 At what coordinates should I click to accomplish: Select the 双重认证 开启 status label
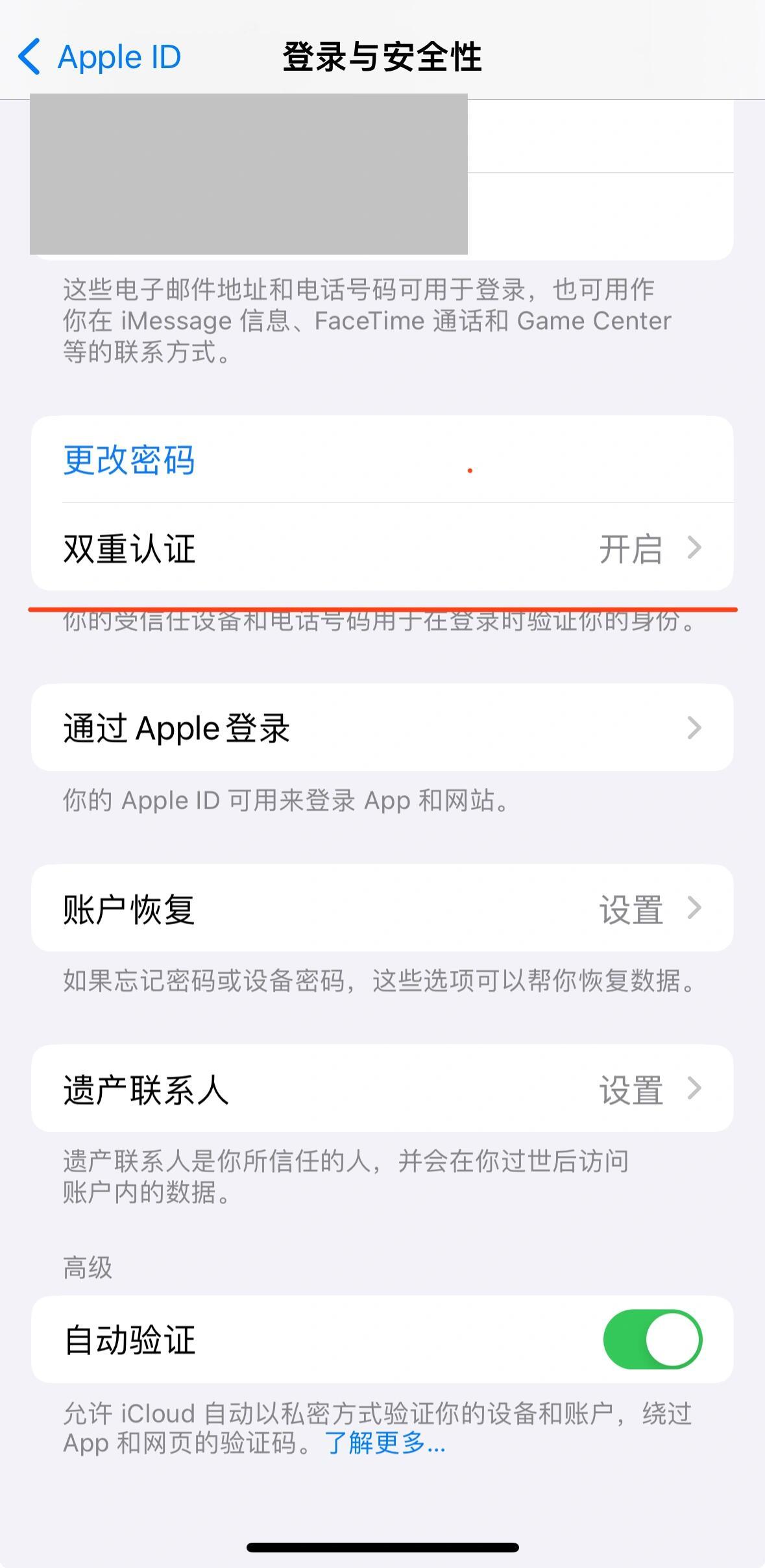pos(631,549)
